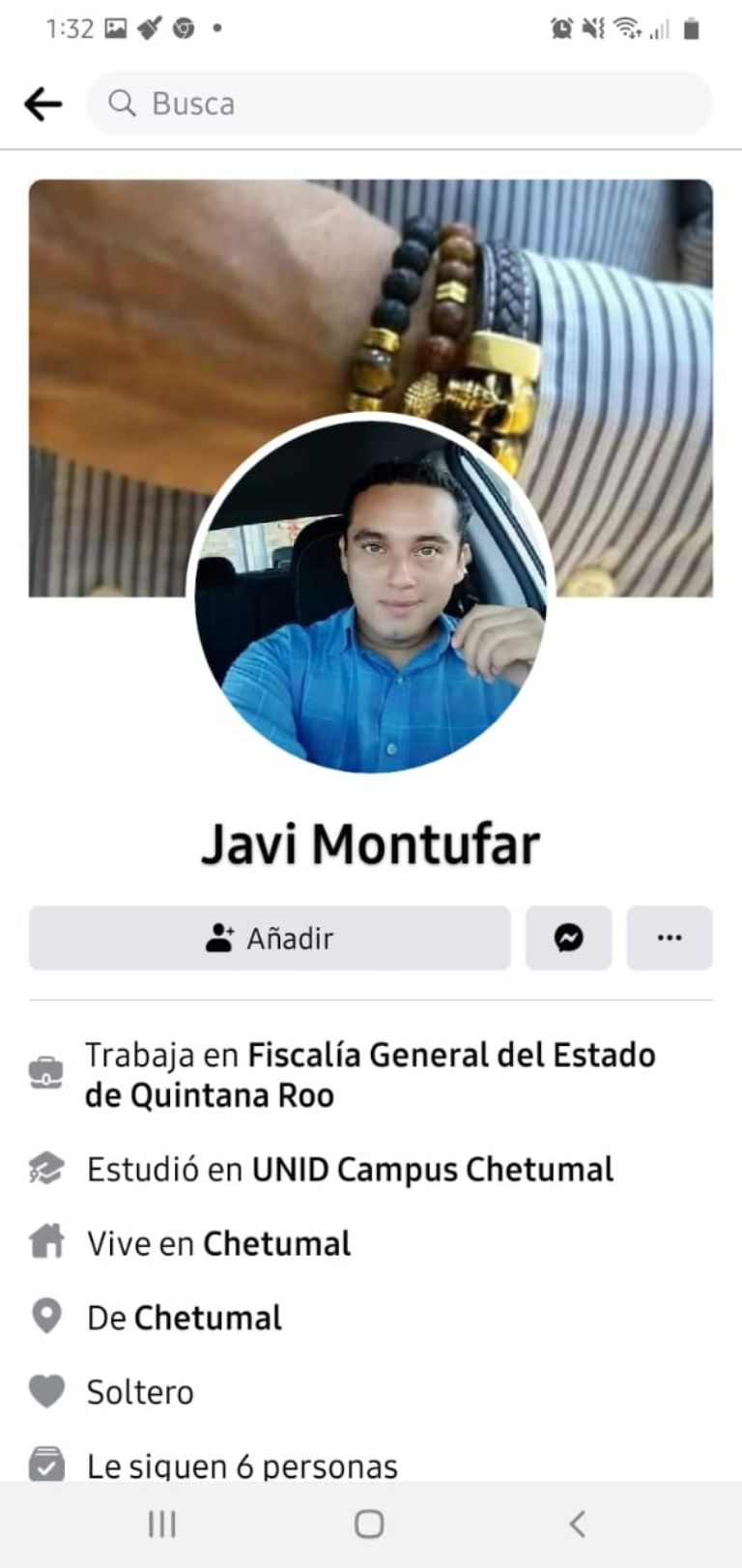The image size is (742, 1568).
Task: Tap the system home button
Action: (x=369, y=1524)
